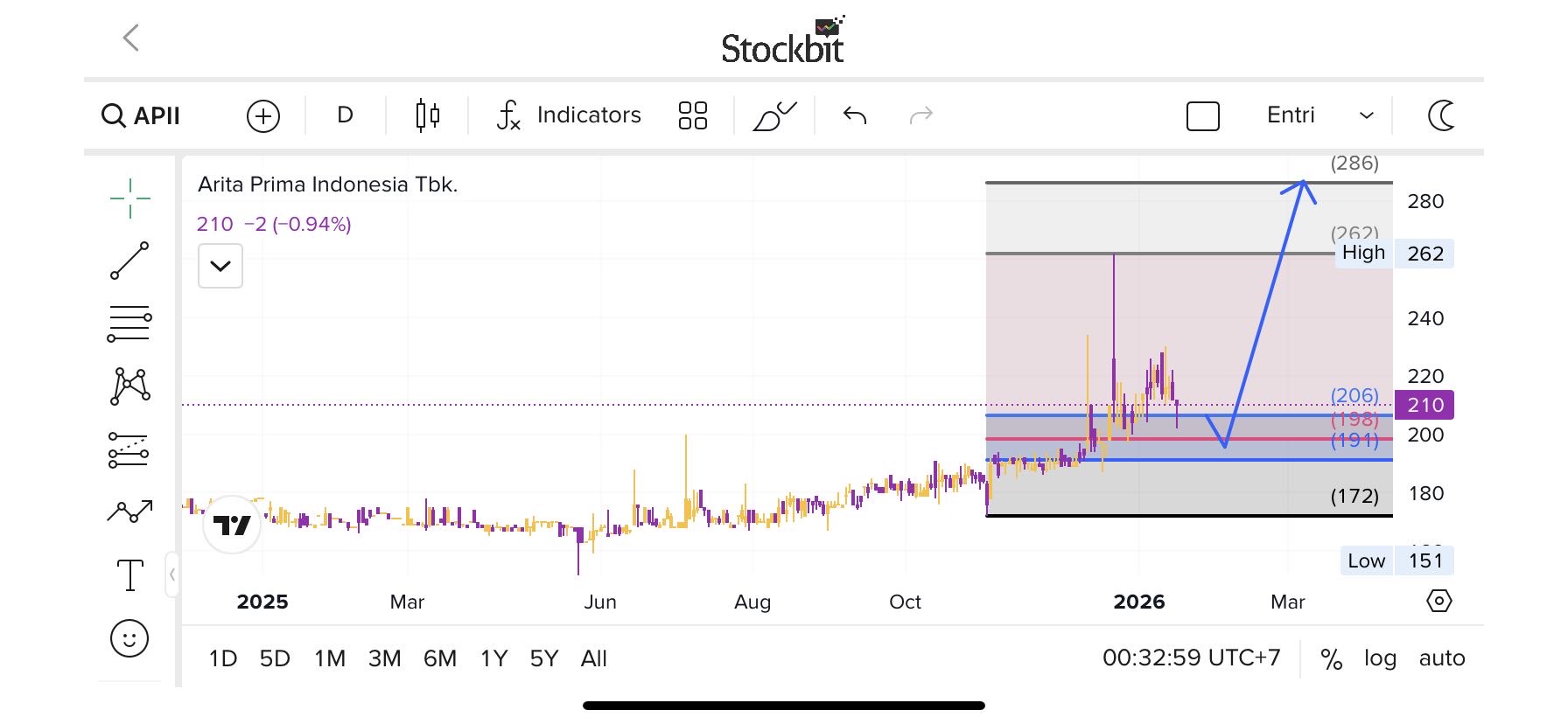Screen dimensions: 1568x724
Task: Undo the last drawing action
Action: (x=855, y=115)
